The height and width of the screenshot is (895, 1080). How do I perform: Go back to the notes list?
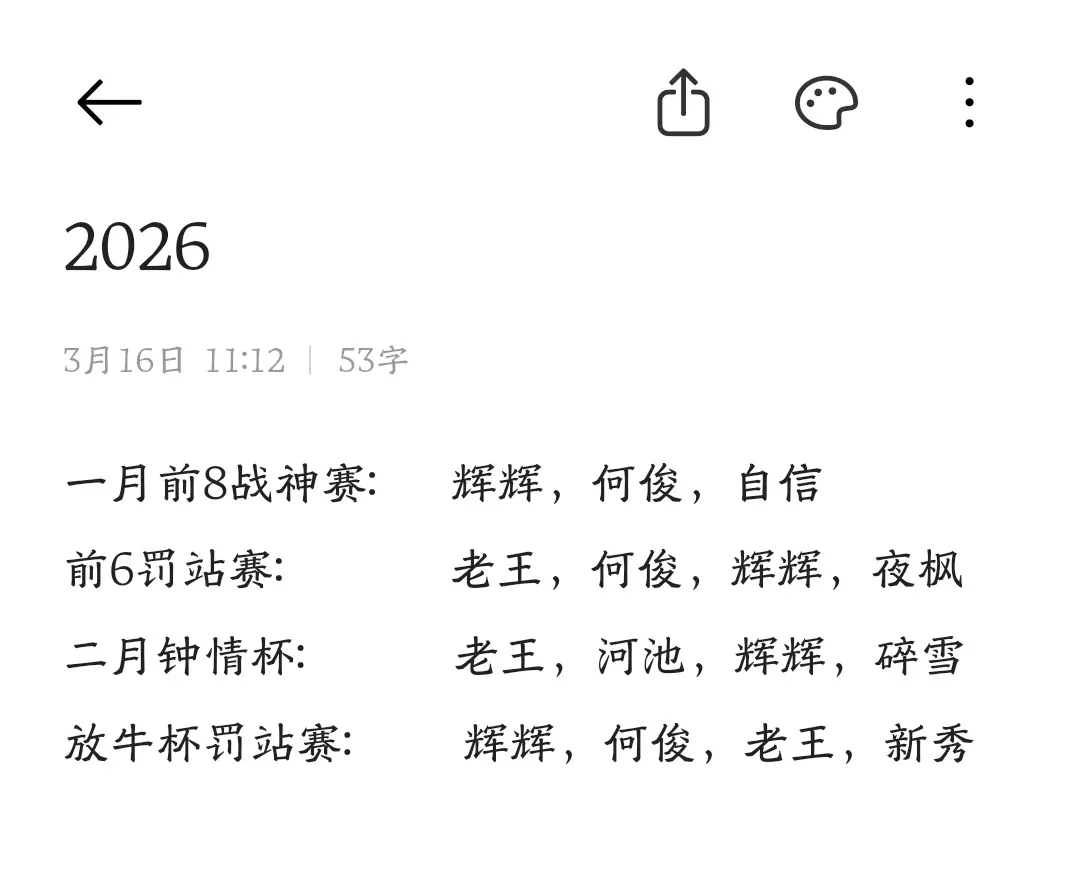point(109,102)
